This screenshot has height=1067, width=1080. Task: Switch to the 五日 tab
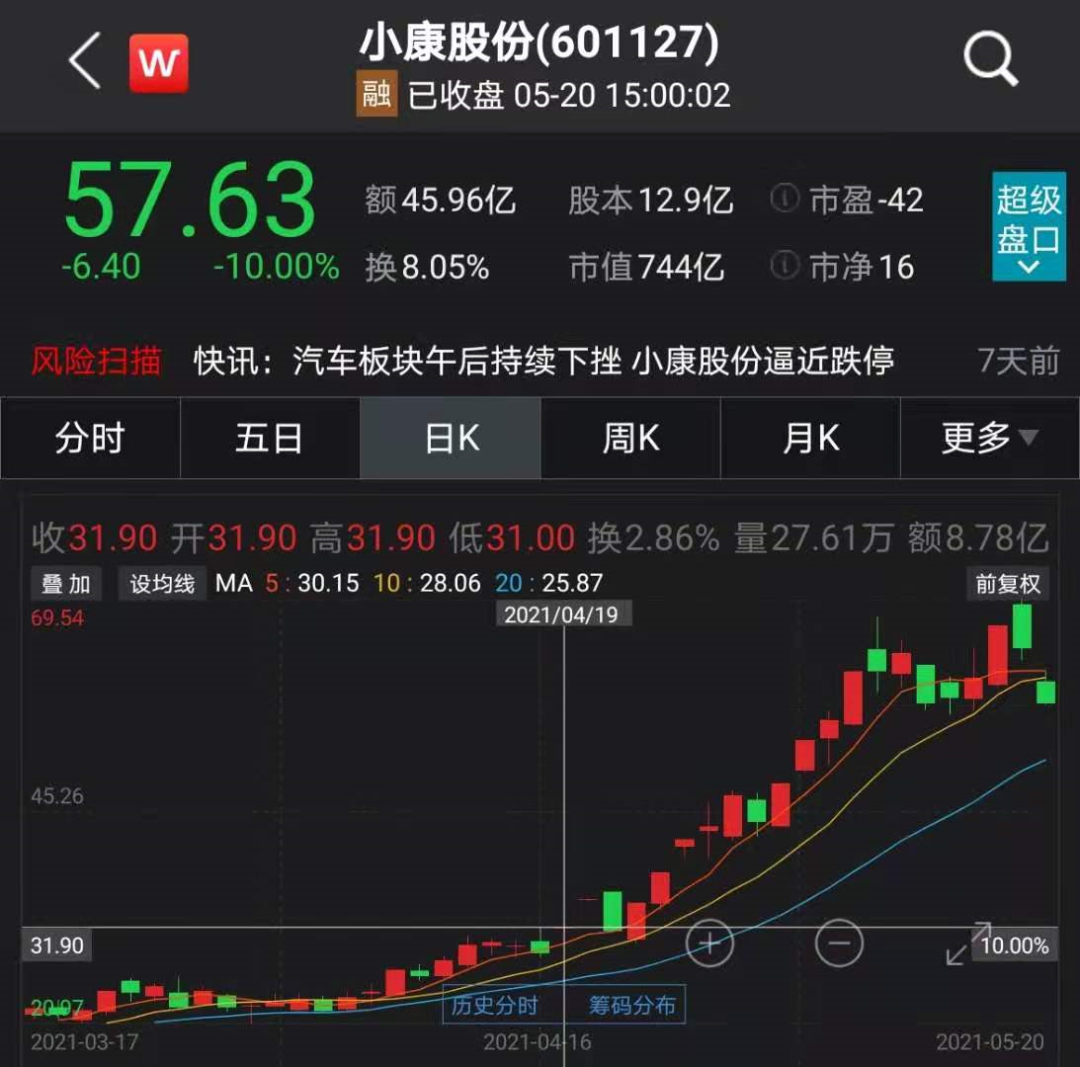click(x=270, y=438)
